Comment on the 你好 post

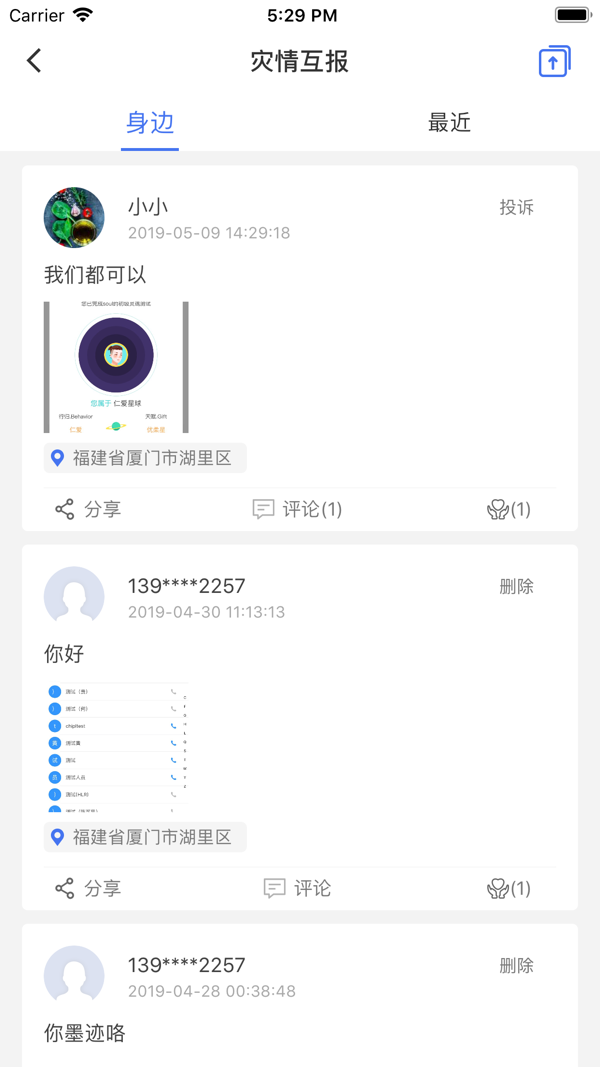[297, 889]
